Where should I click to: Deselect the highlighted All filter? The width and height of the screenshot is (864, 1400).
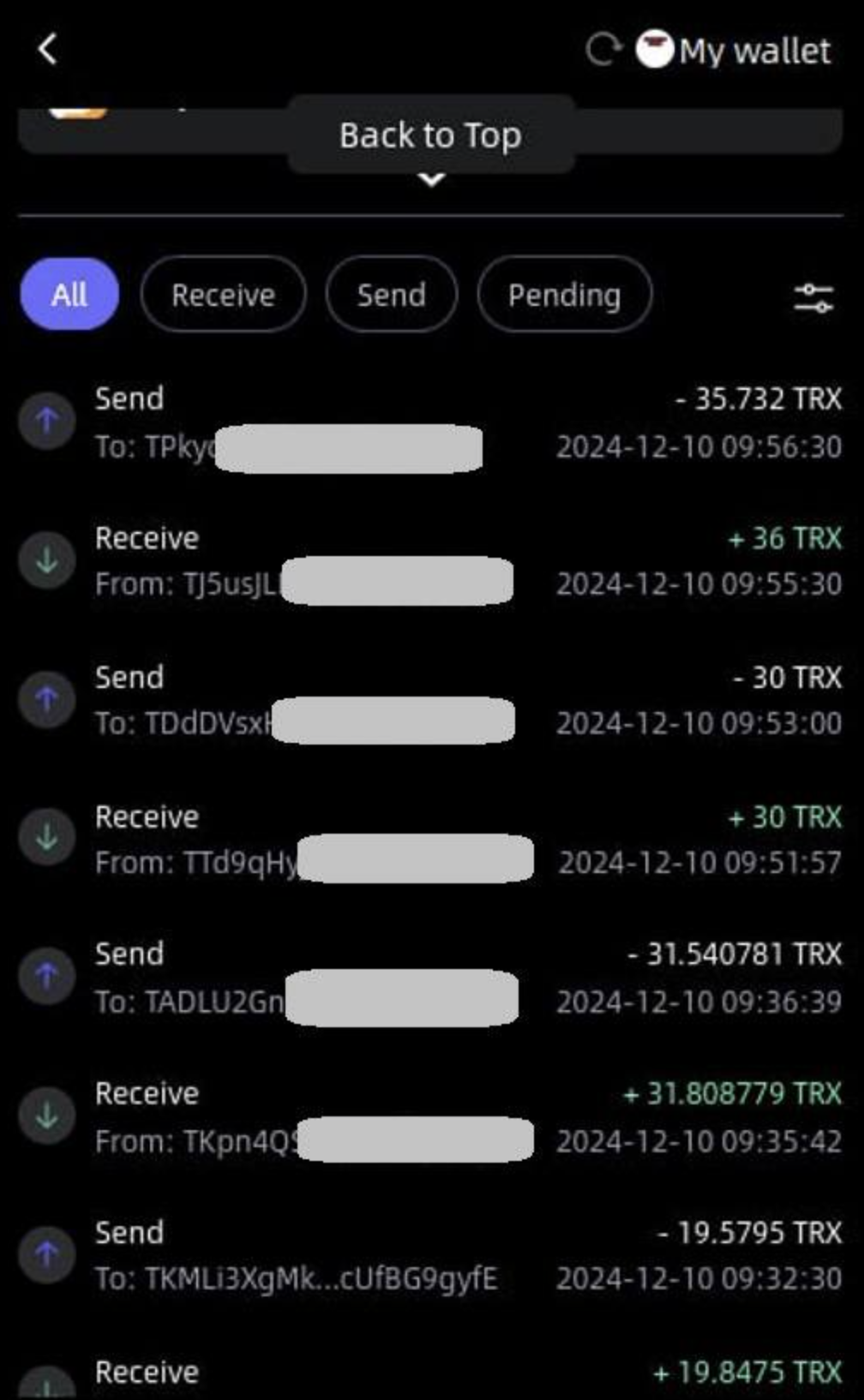pyautogui.click(x=69, y=295)
